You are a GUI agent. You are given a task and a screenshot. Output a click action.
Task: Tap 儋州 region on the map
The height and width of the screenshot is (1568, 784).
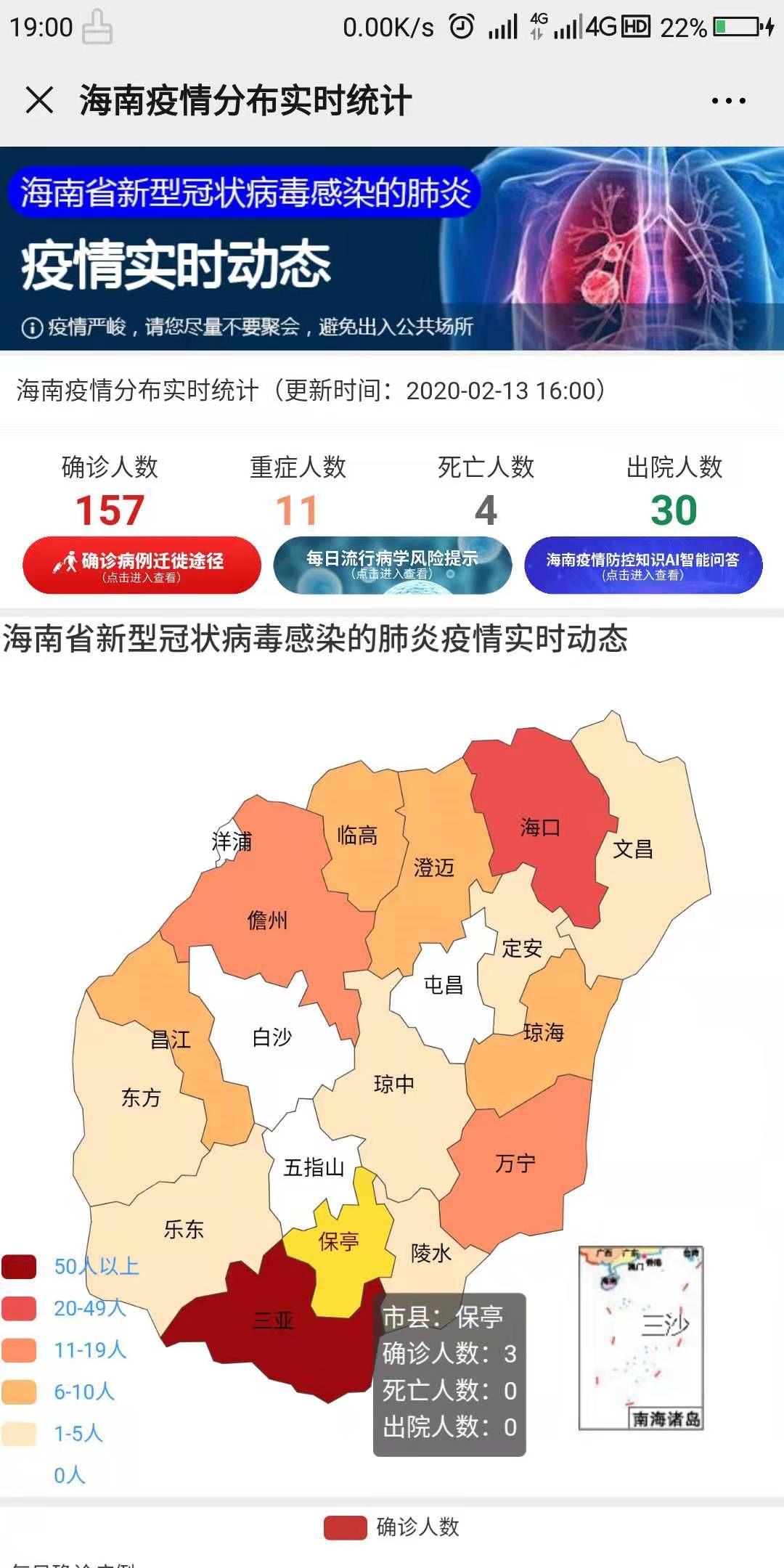[x=267, y=919]
